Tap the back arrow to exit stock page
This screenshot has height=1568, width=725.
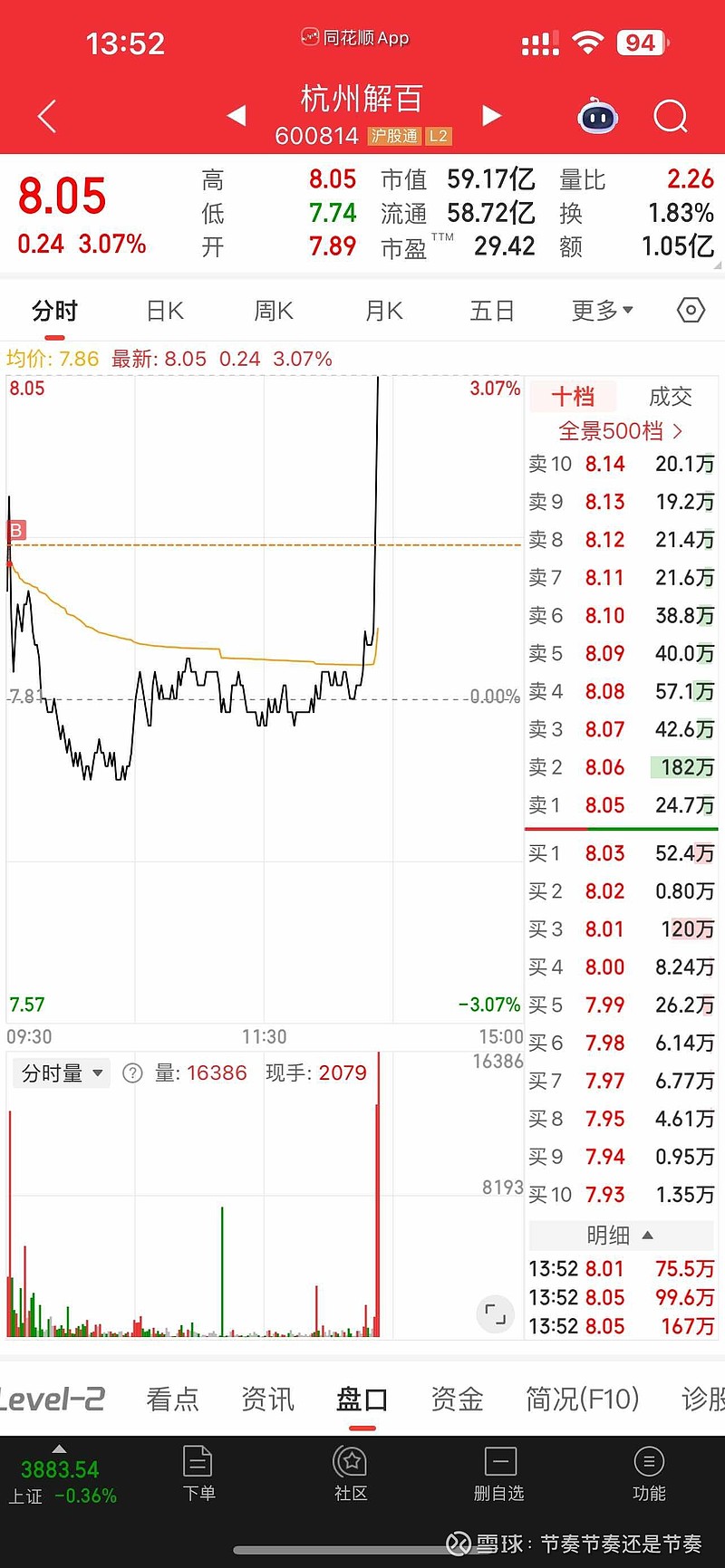(46, 116)
